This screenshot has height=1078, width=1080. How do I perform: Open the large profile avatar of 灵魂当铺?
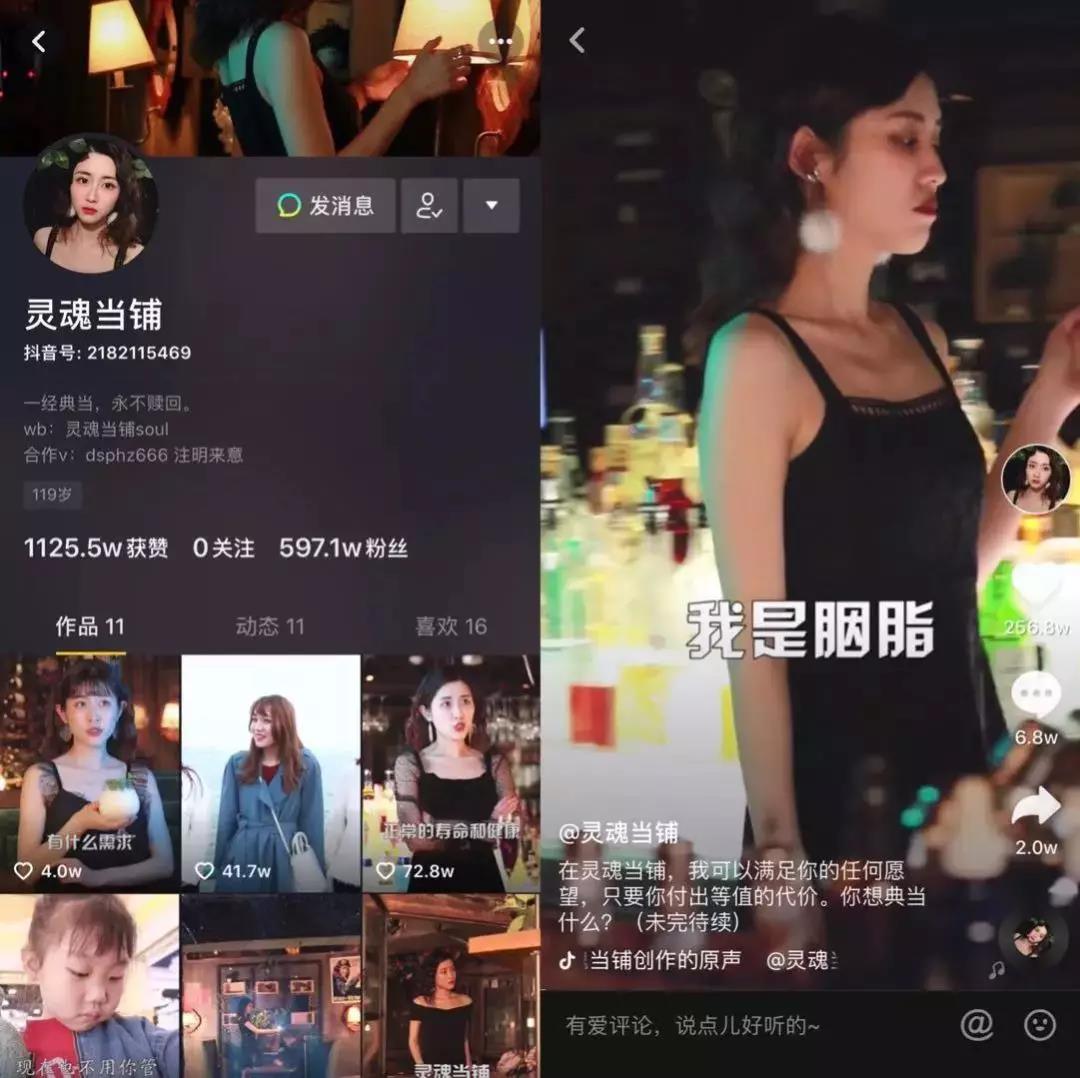pos(90,205)
